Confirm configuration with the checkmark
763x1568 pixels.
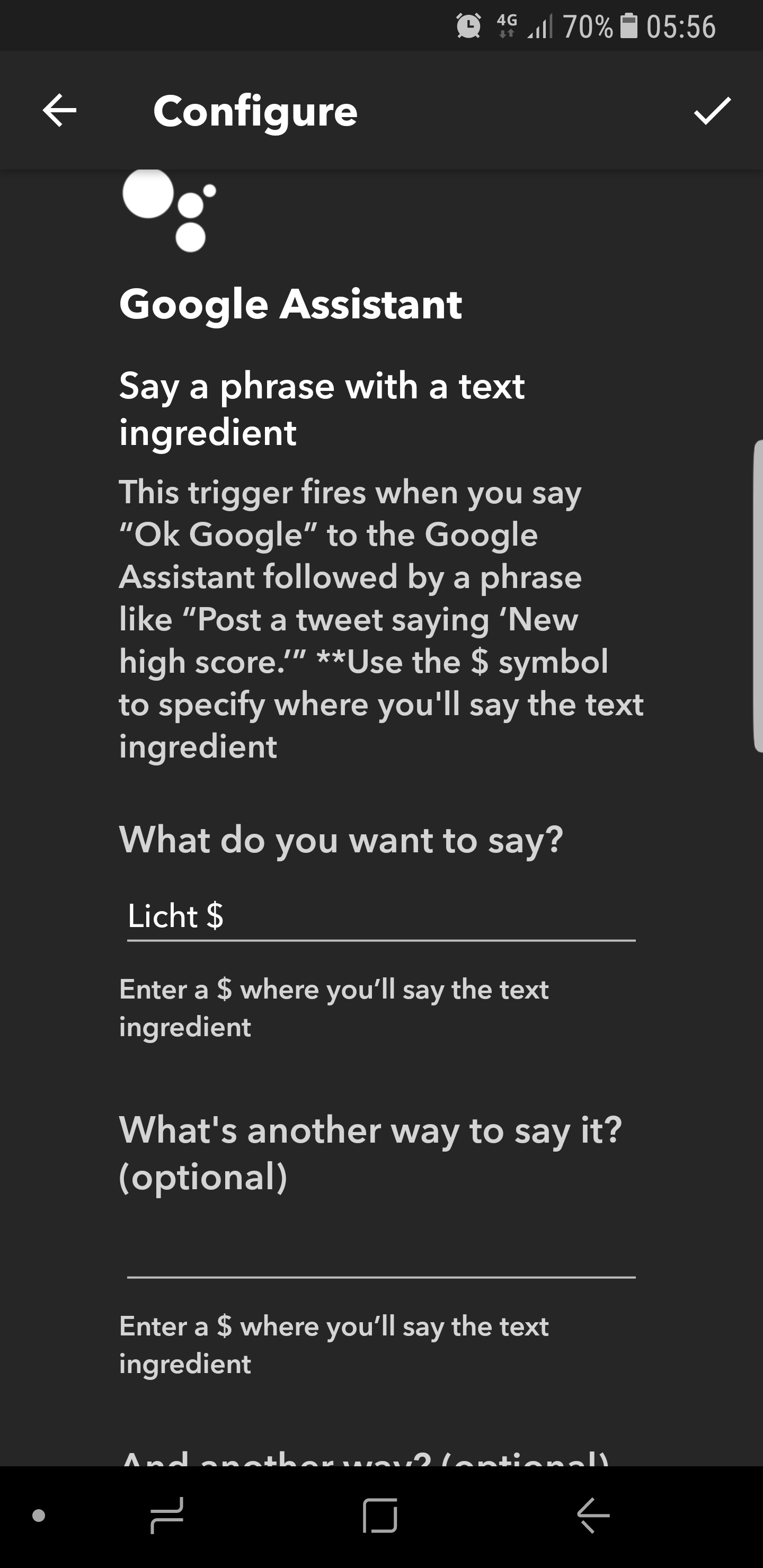pos(712,111)
